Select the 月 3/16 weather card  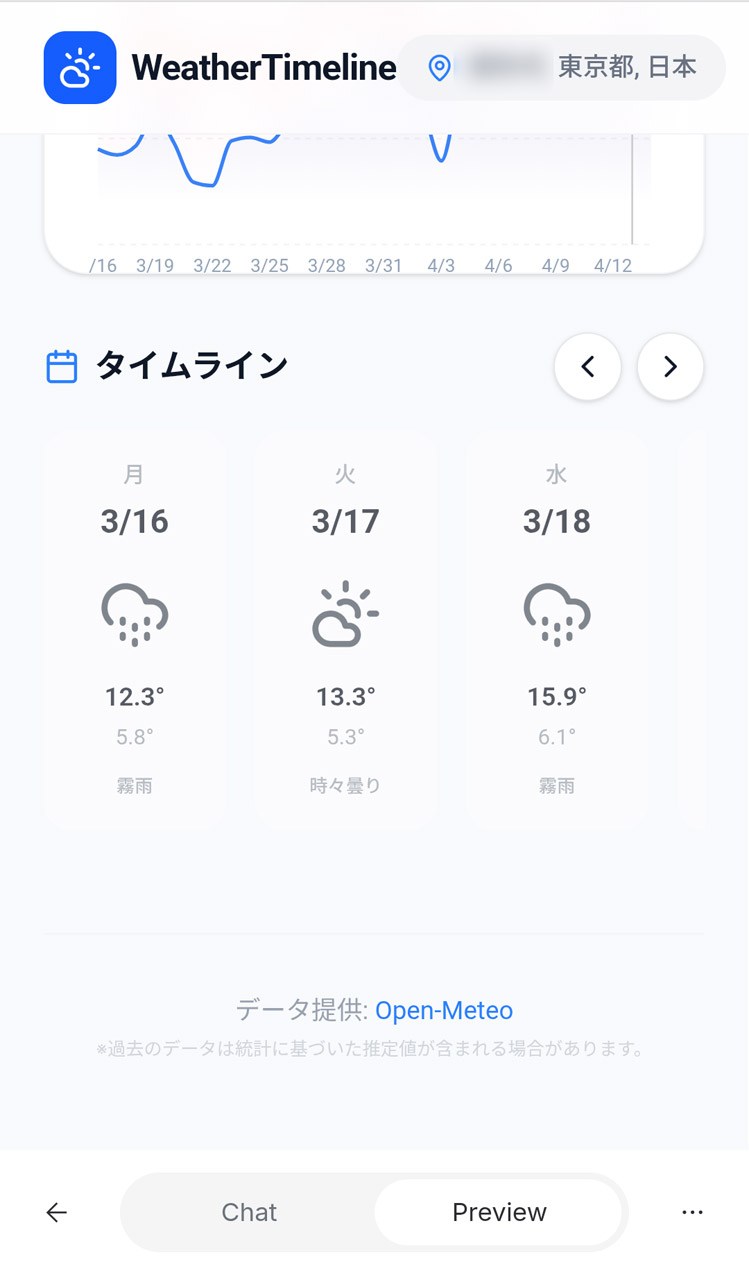[134, 630]
